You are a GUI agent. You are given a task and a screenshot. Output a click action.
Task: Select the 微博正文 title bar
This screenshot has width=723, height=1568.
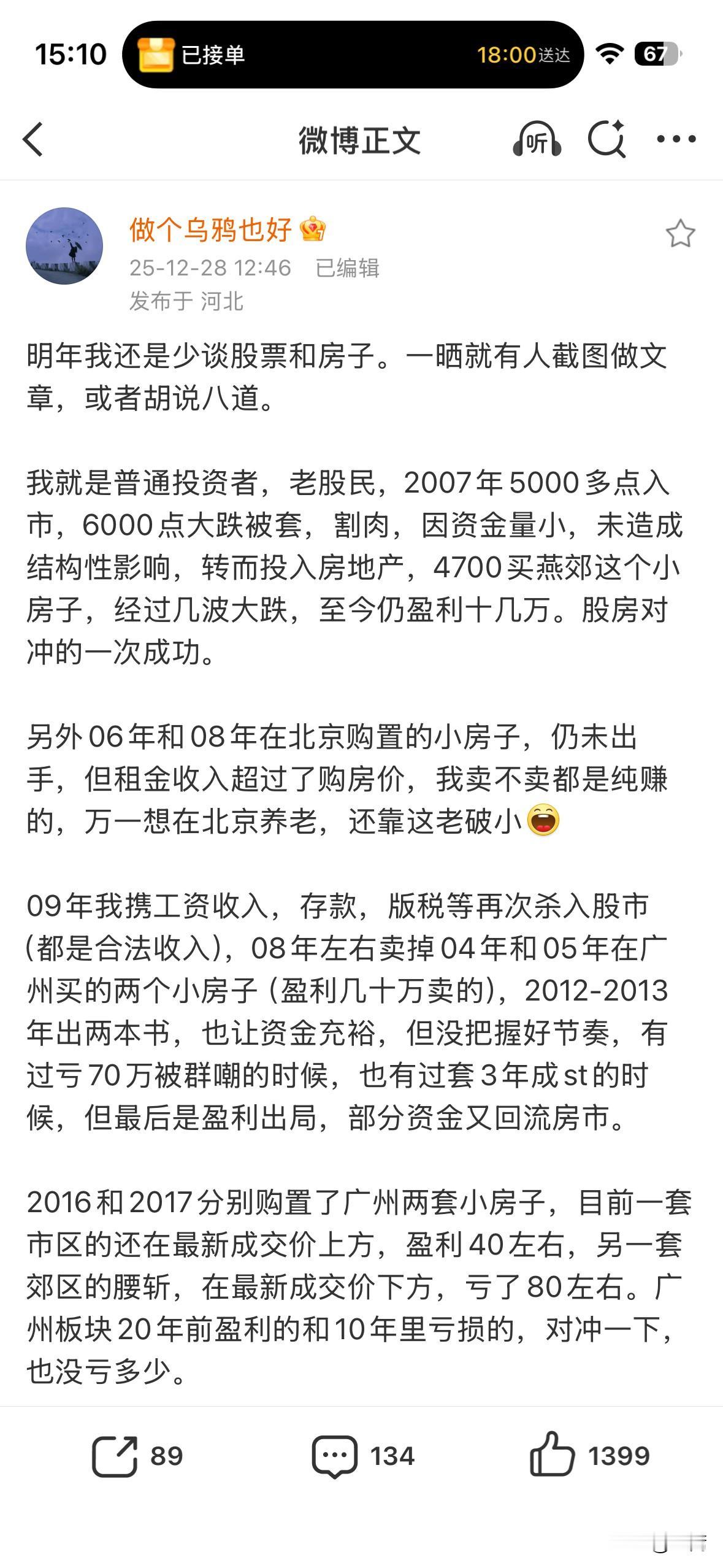(x=361, y=140)
